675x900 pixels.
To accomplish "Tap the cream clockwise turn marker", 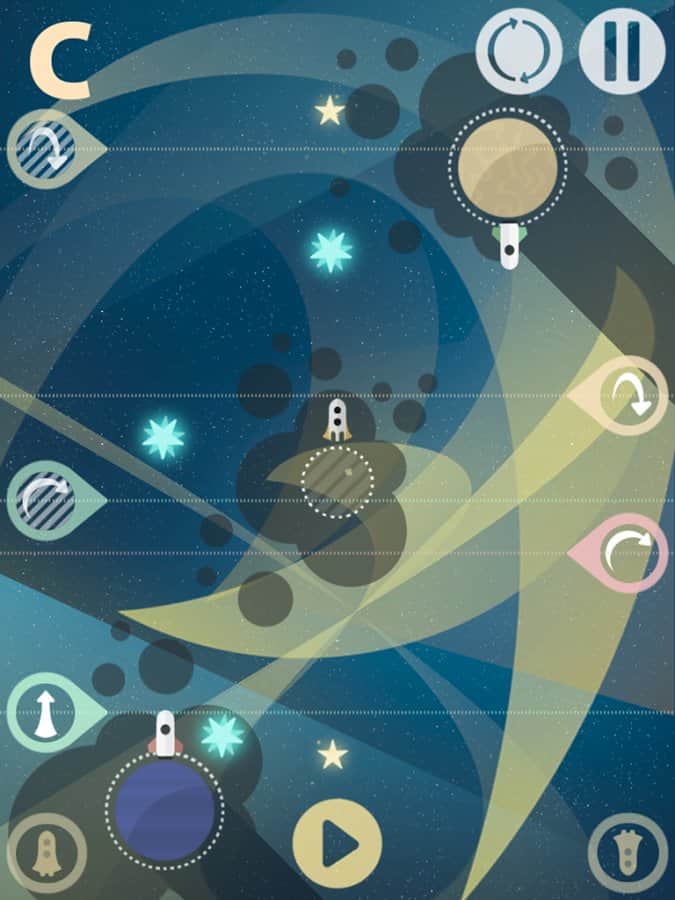I will point(631,396).
